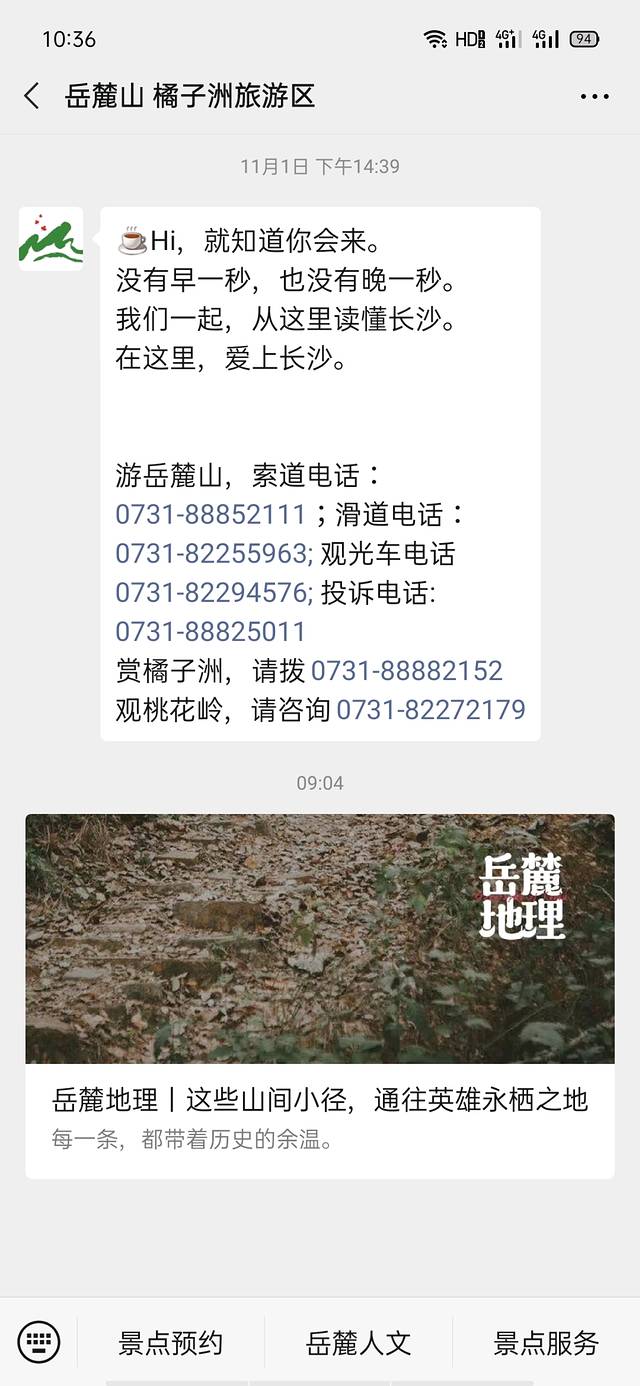The image size is (640, 1386).
Task: Switch to keyboard input mode
Action: 39,1341
